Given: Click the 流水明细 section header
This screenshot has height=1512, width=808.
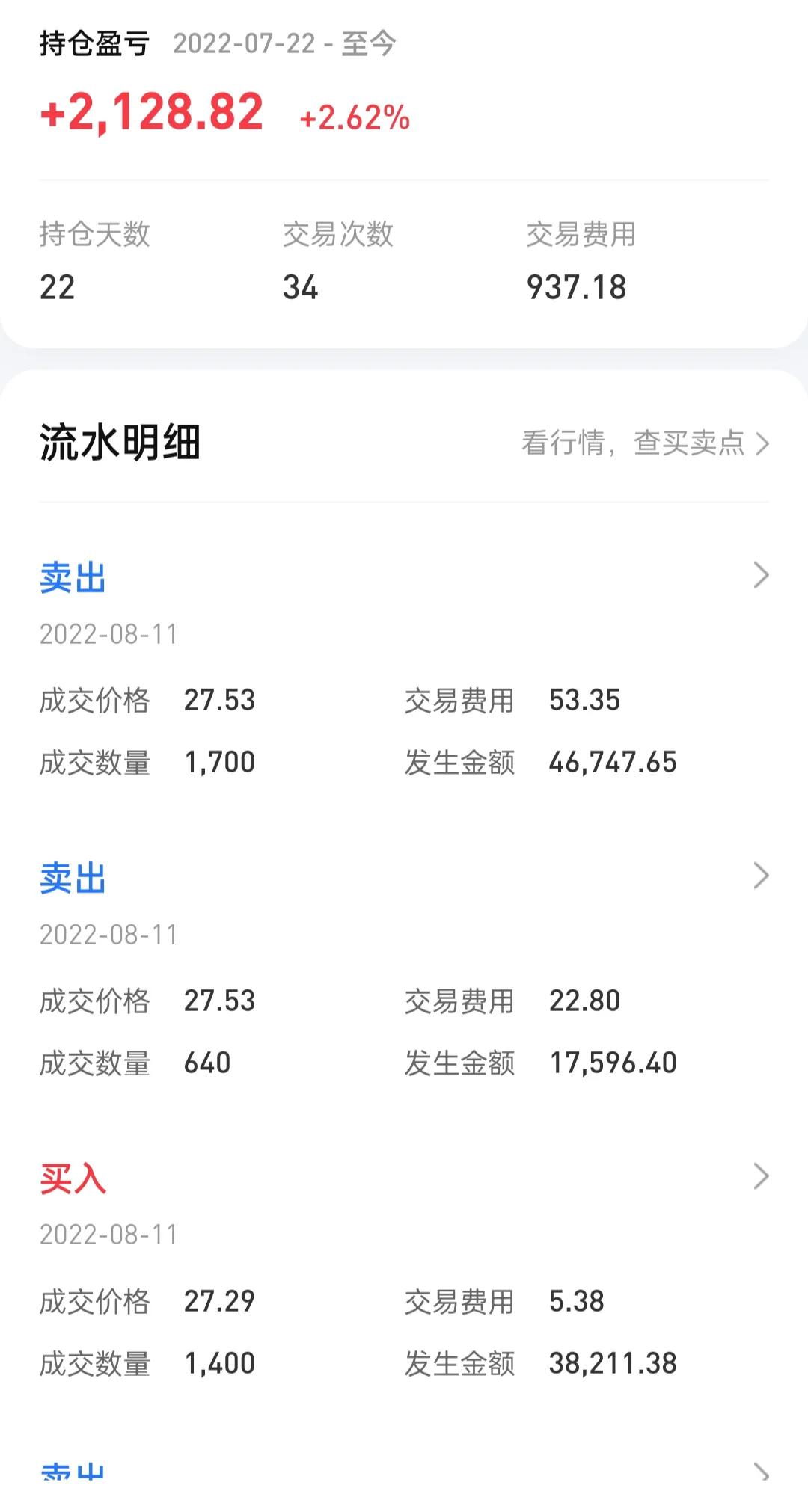Looking at the screenshot, I should click(x=120, y=441).
